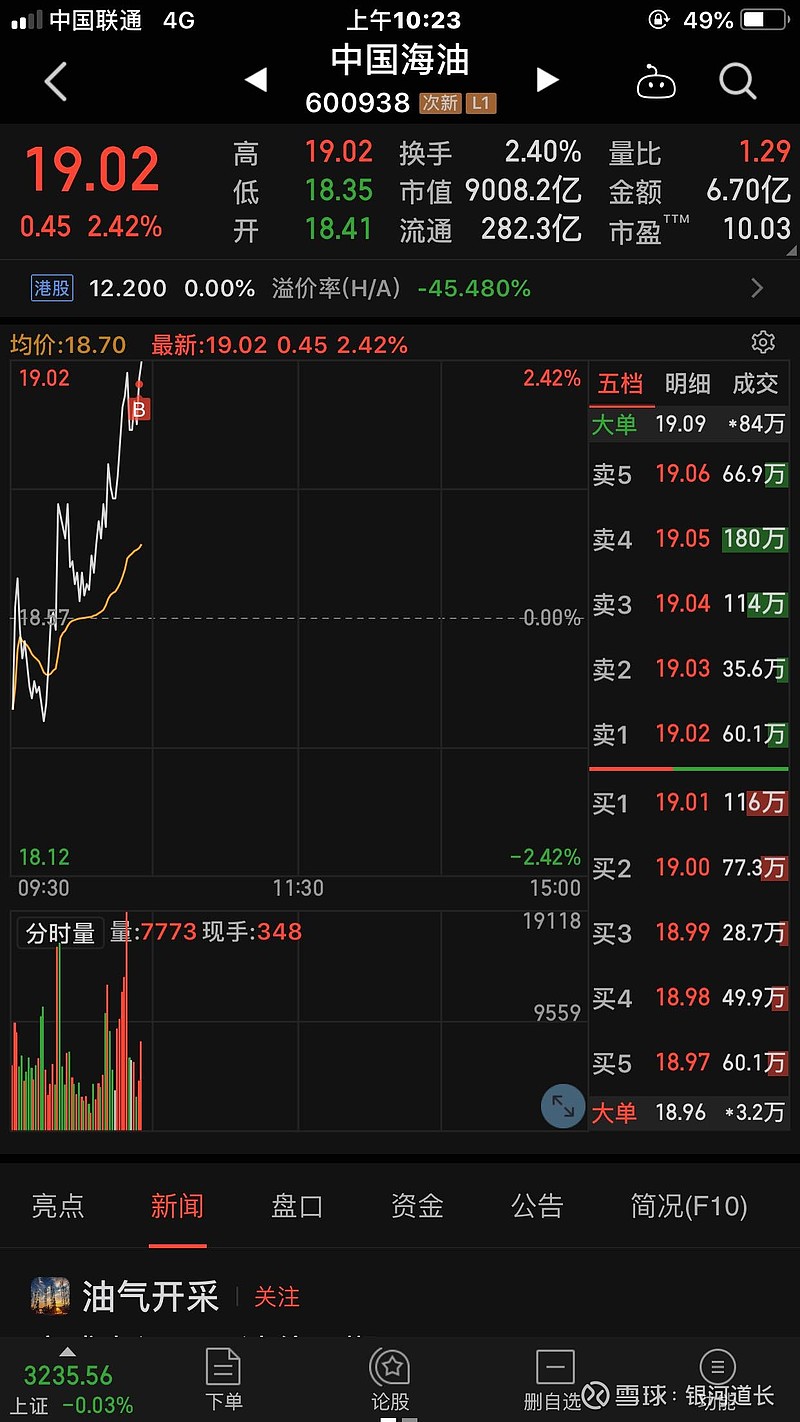Open the 资金 funds tab

pos(416,1206)
